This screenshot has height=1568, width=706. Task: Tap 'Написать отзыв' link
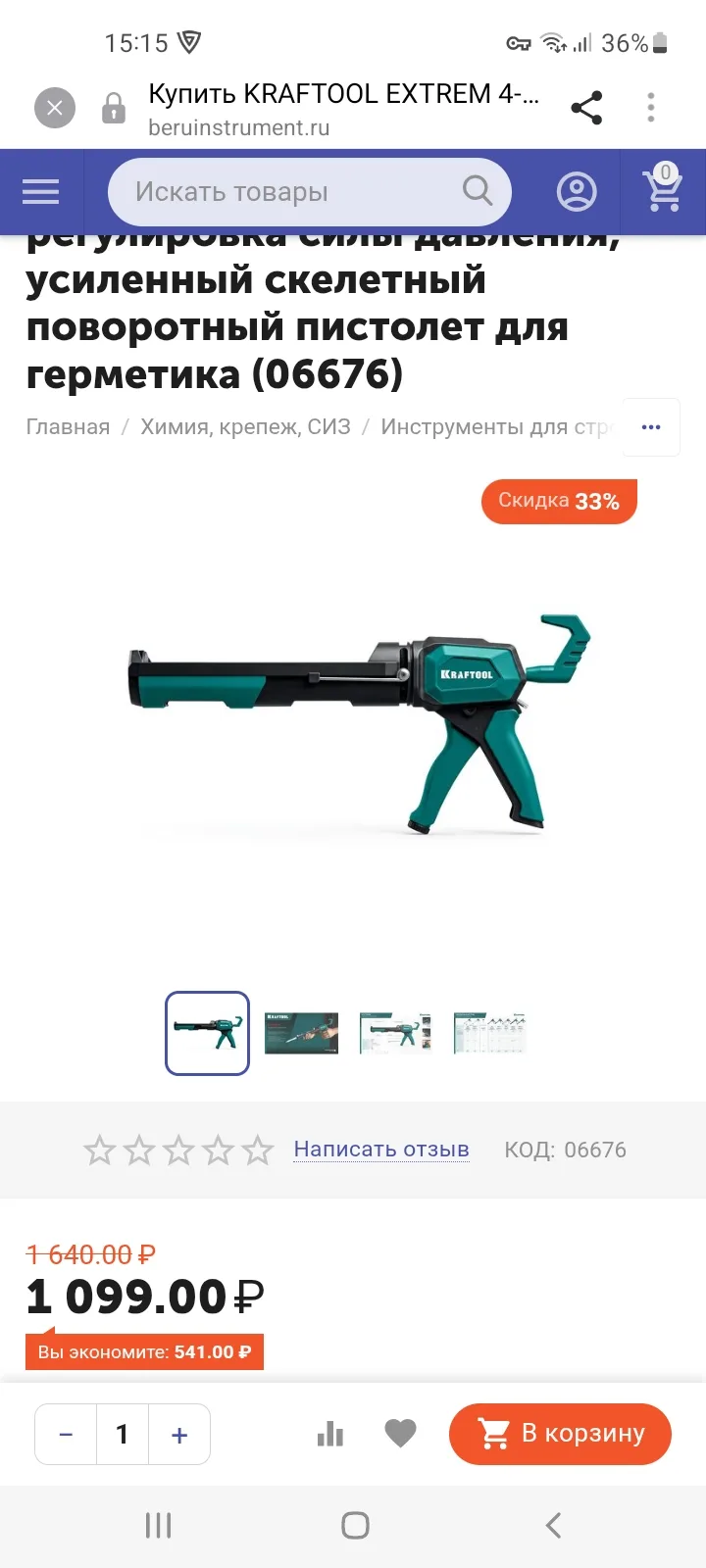tap(381, 1150)
